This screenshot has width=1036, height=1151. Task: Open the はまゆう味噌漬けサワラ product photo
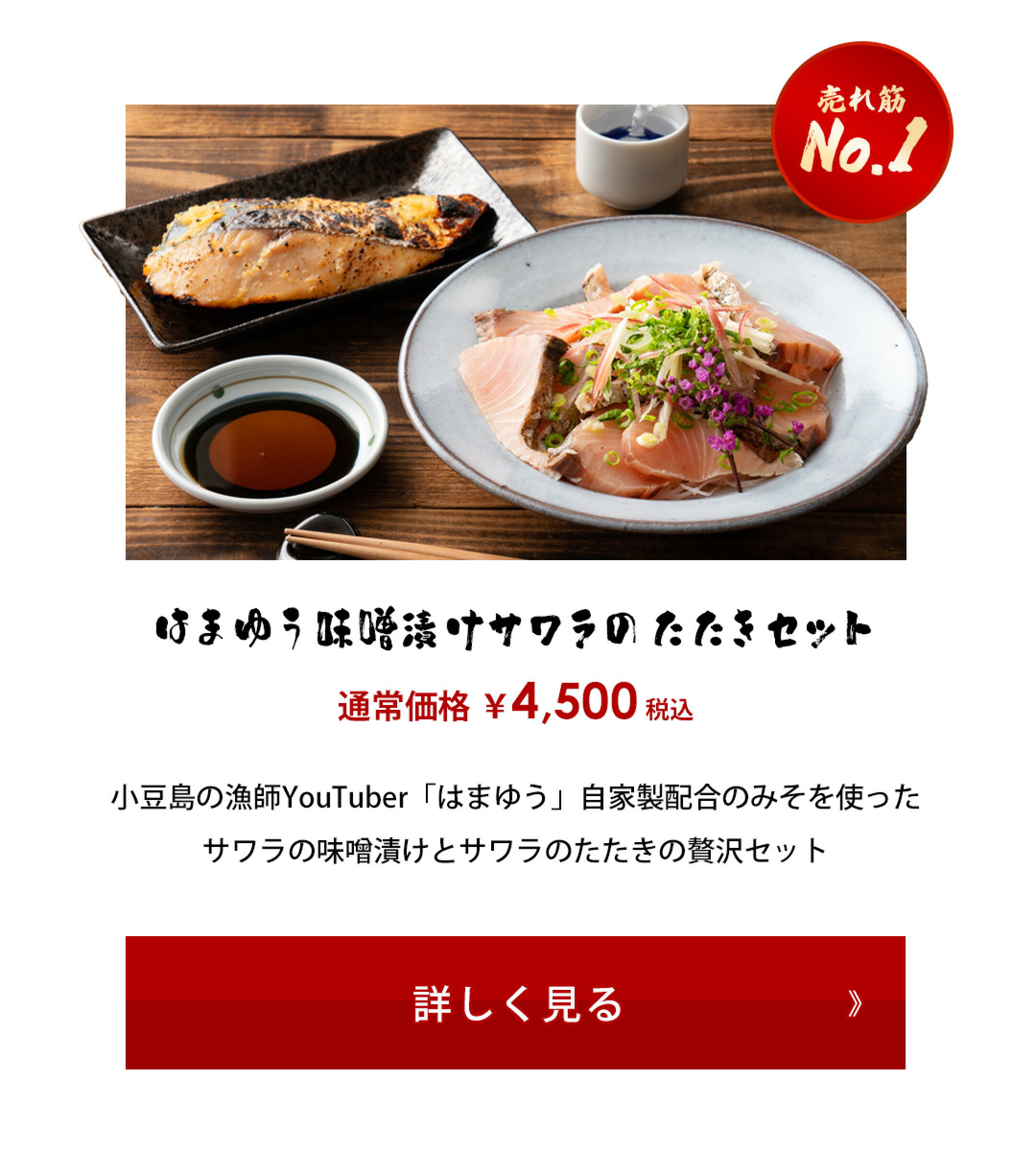click(x=515, y=332)
